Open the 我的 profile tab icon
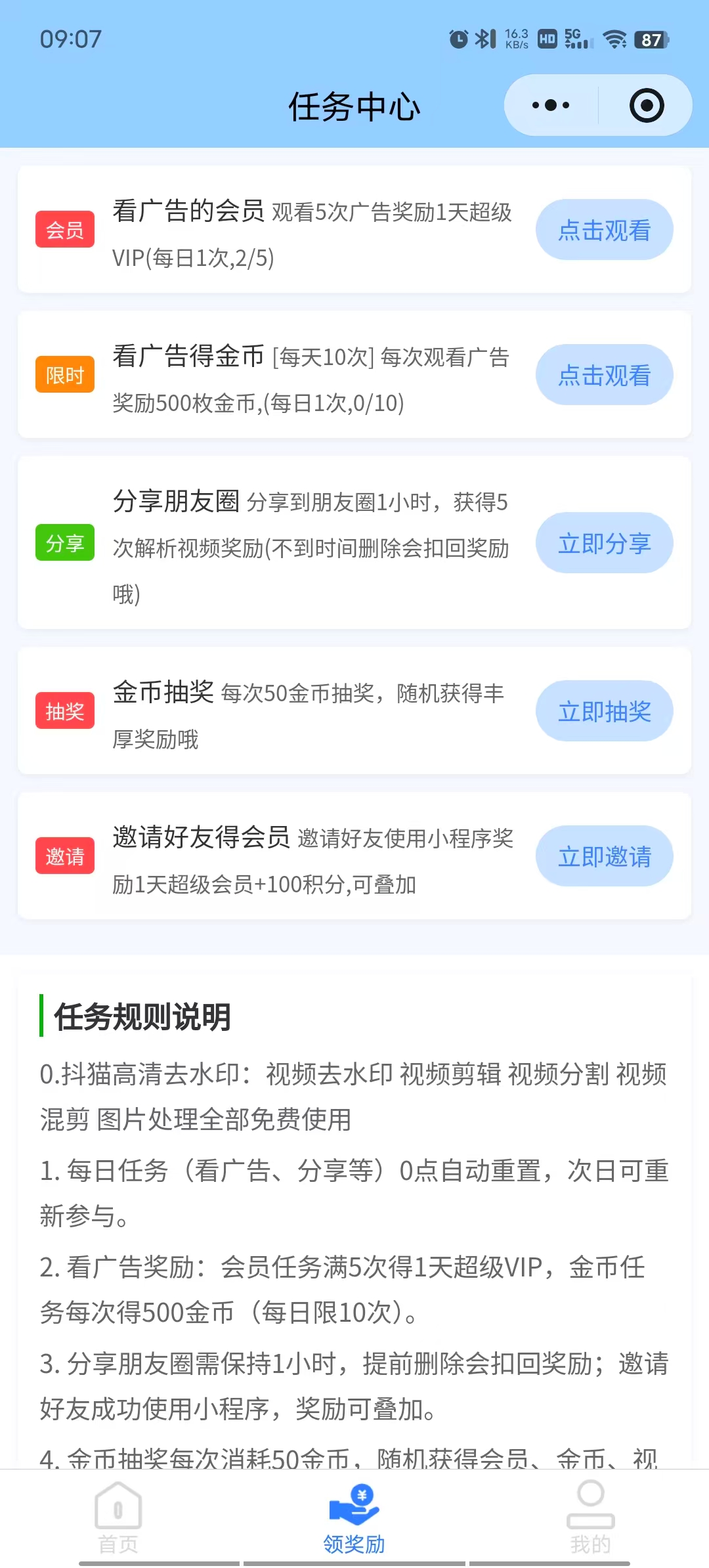Screen dimensions: 709x1568 click(x=591, y=1504)
